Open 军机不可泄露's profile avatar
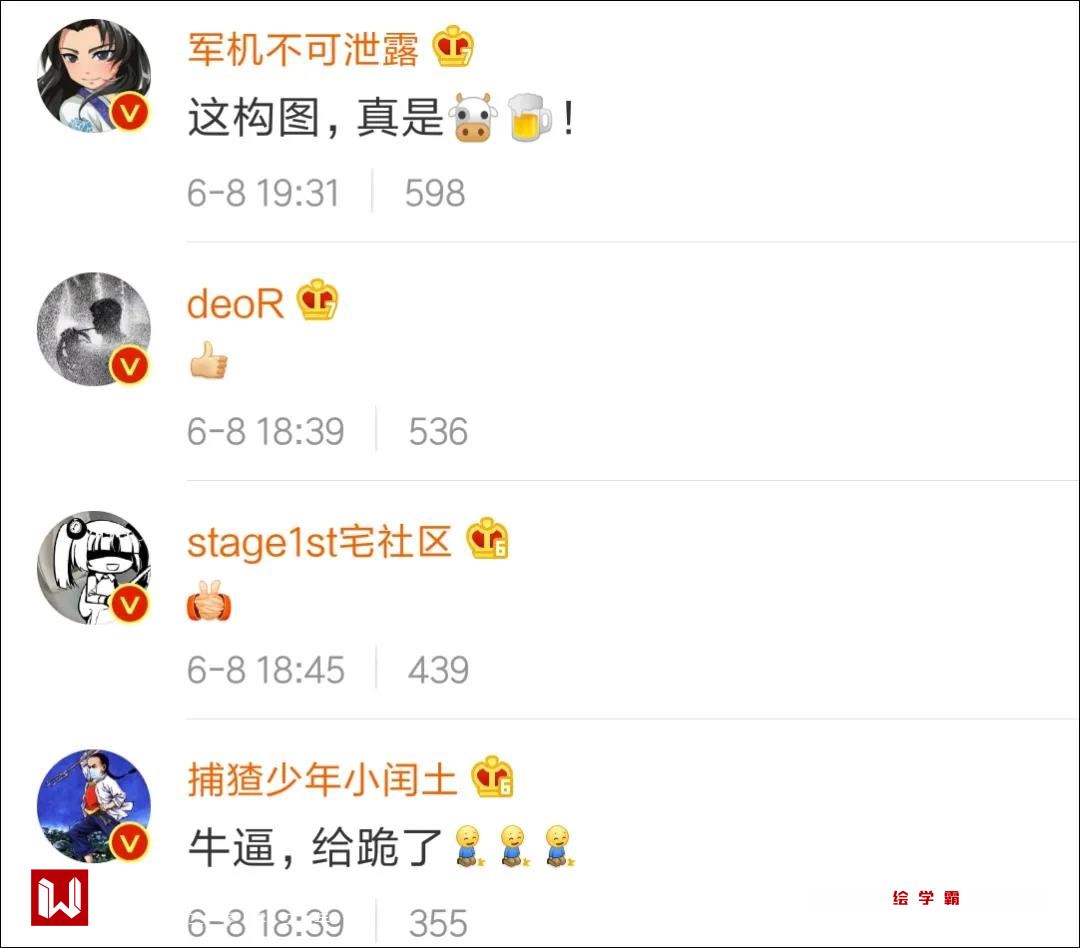 (94, 74)
